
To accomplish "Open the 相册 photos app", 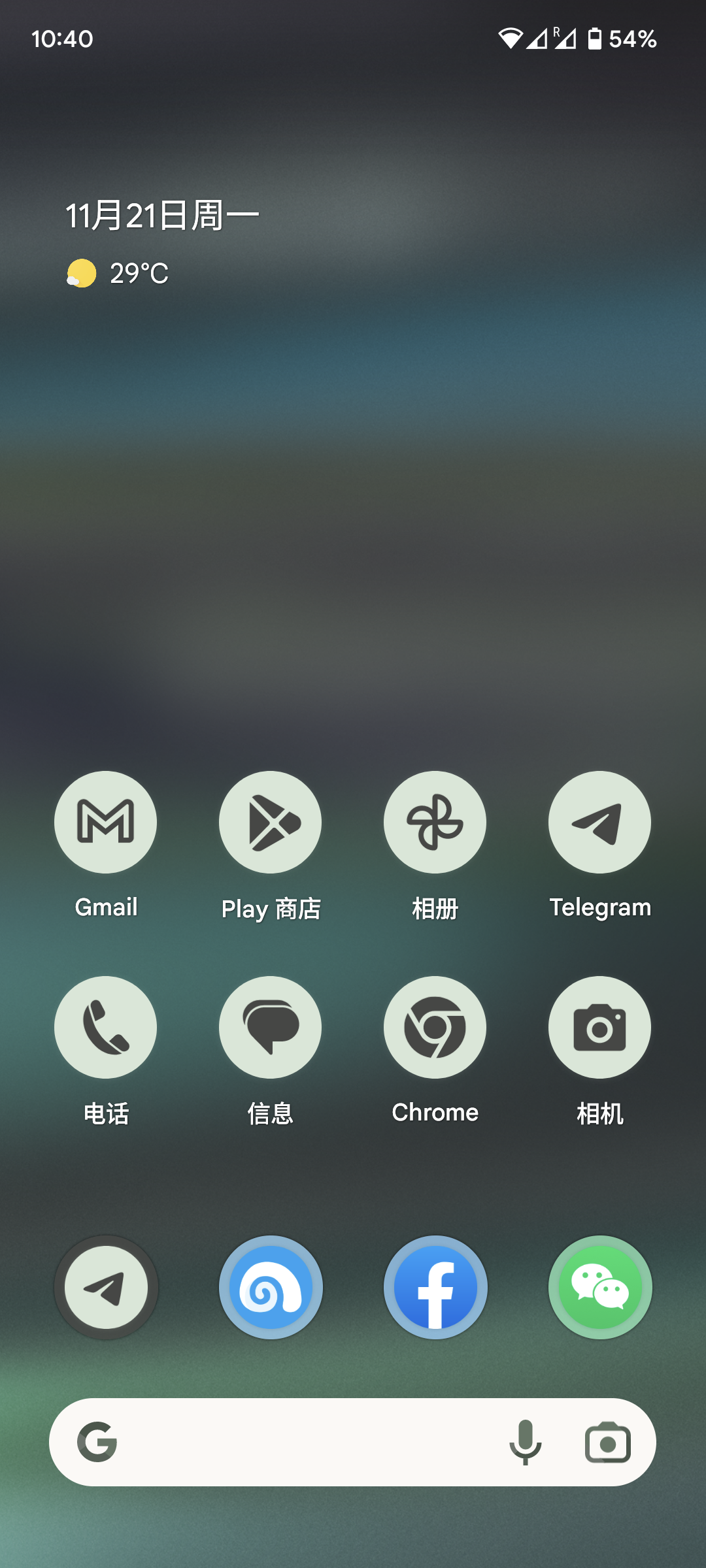I will pos(435,822).
